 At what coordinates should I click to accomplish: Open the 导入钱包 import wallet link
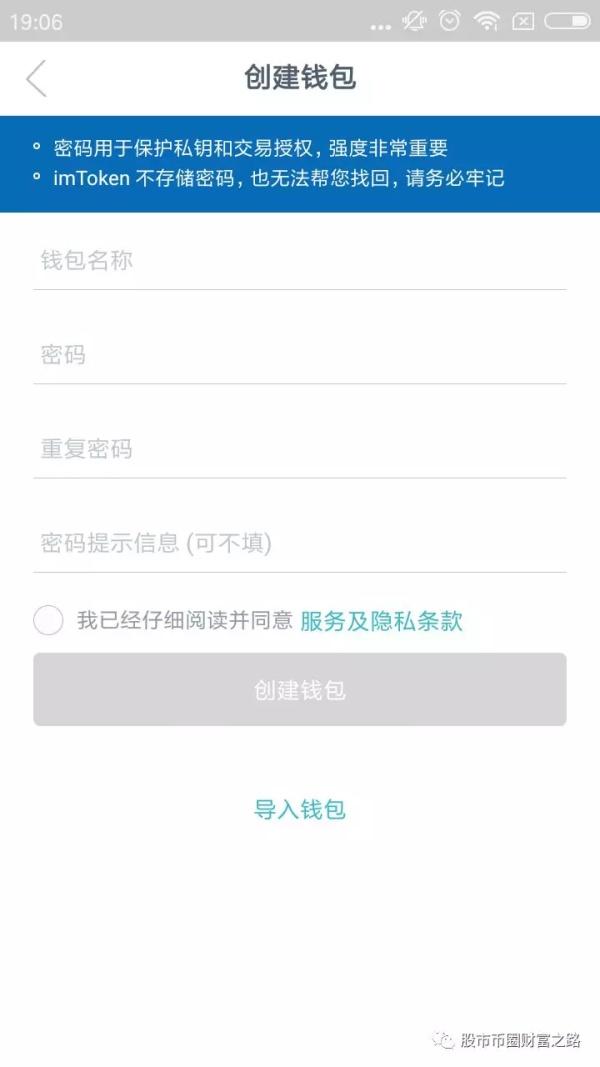(x=299, y=809)
